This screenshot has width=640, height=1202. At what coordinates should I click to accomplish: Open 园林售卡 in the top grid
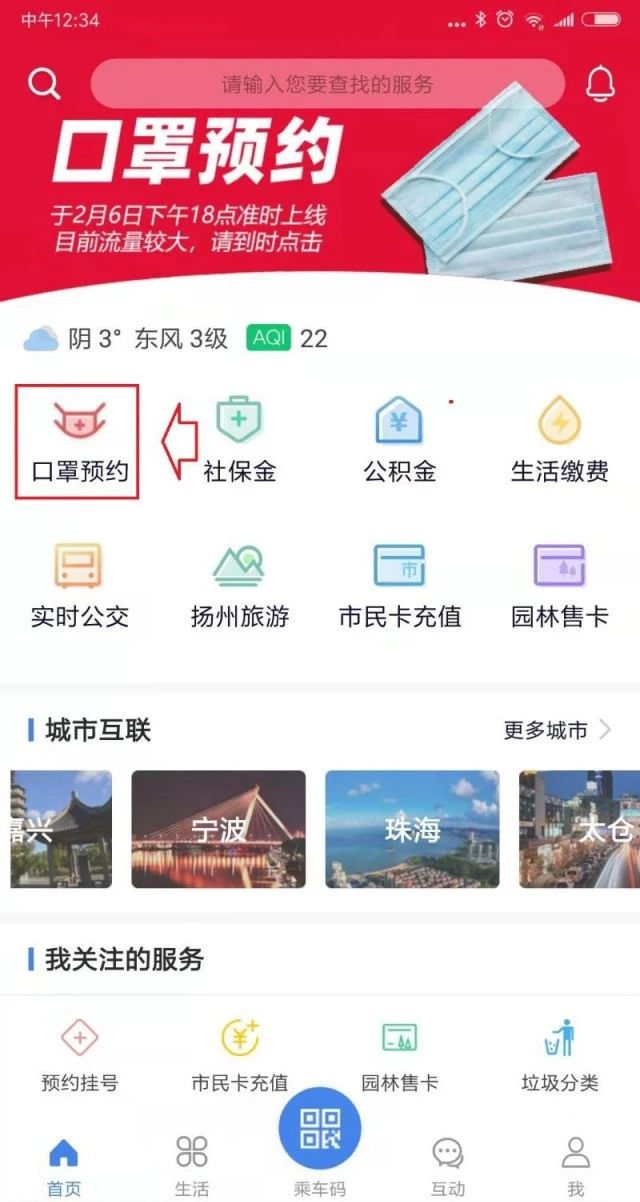pos(559,587)
